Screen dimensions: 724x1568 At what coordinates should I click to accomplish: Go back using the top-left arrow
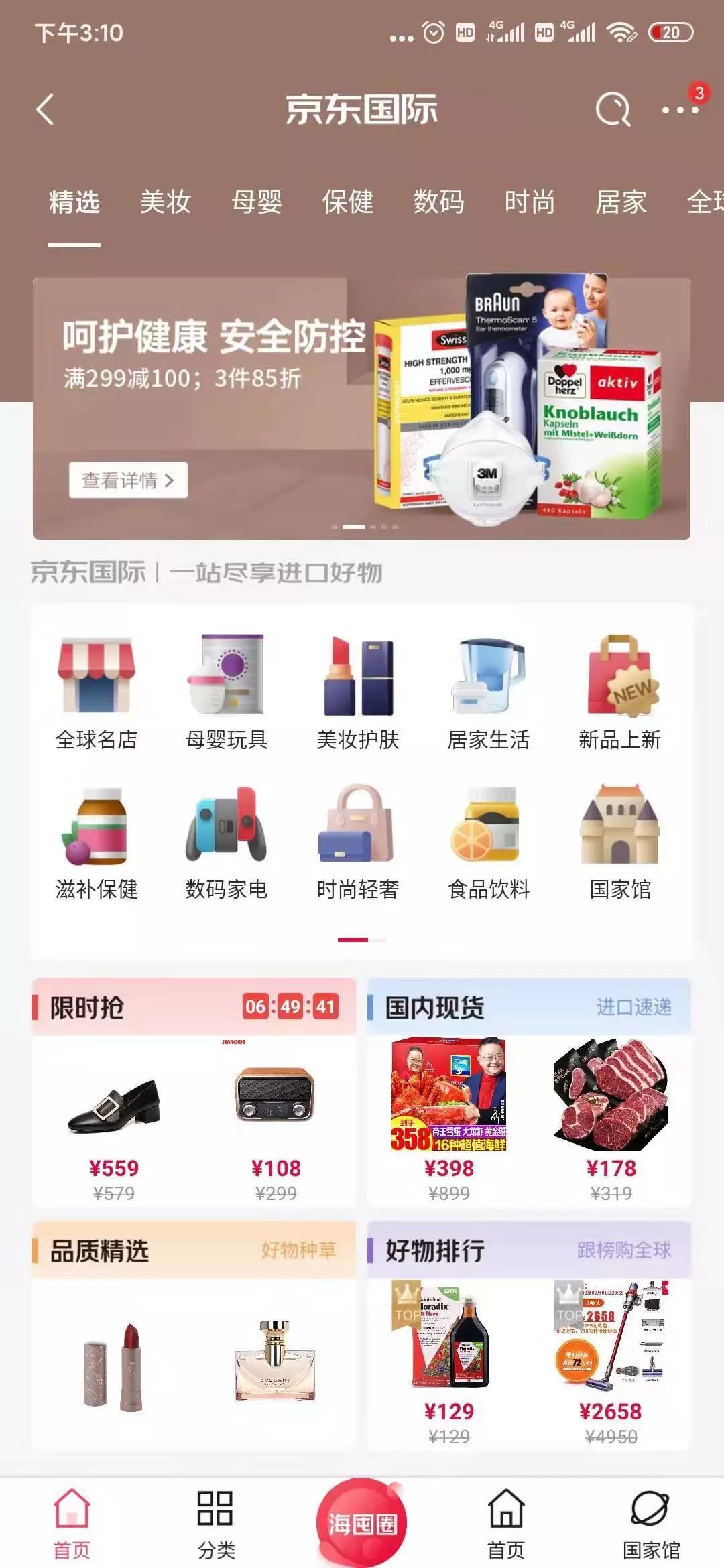pos(45,109)
